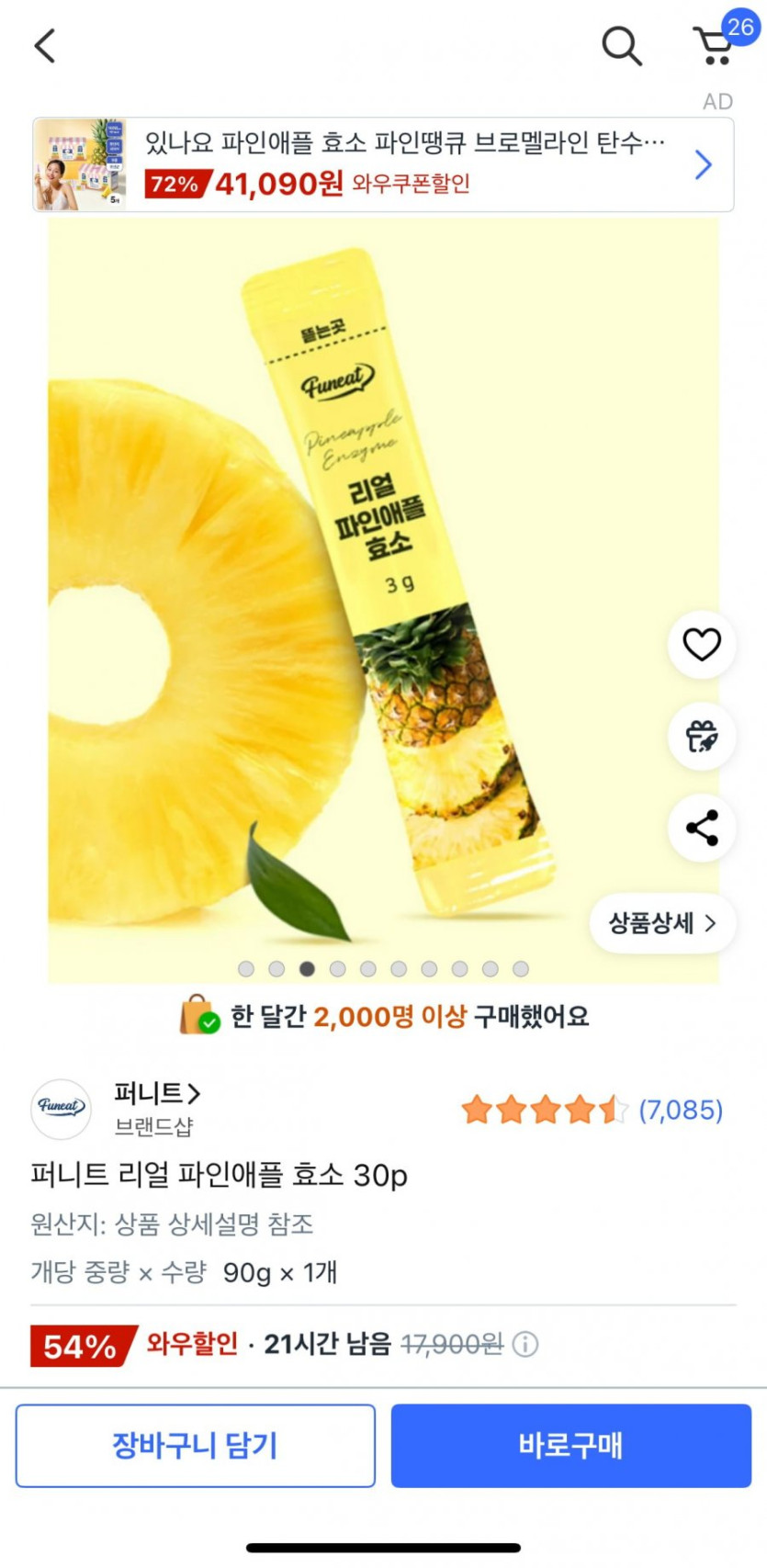Share this product
Screen dimensions: 767x1568
pos(702,828)
